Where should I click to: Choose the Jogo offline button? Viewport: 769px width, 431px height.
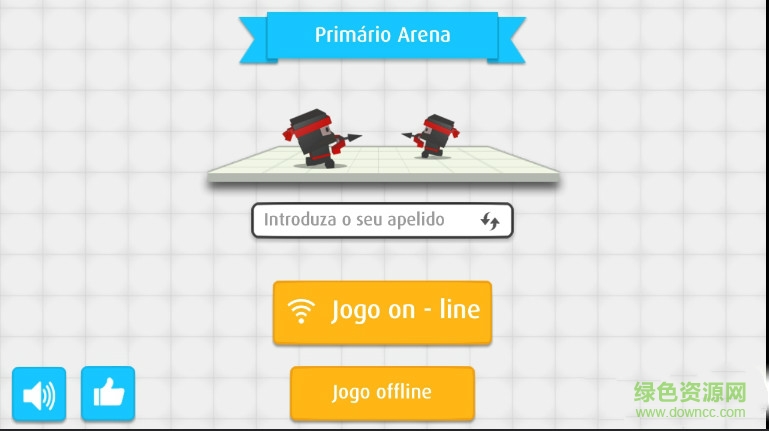click(382, 392)
